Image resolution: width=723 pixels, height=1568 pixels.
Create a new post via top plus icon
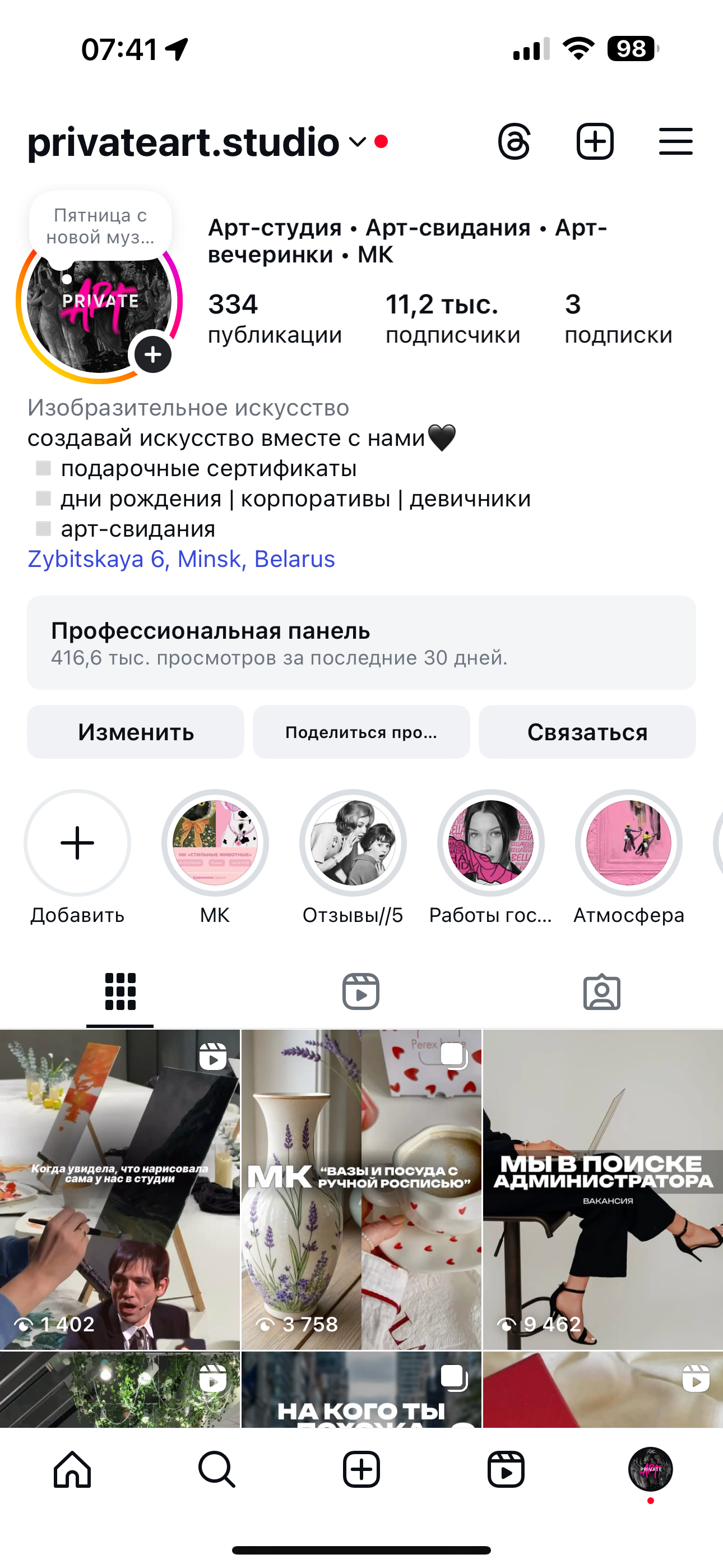click(595, 142)
